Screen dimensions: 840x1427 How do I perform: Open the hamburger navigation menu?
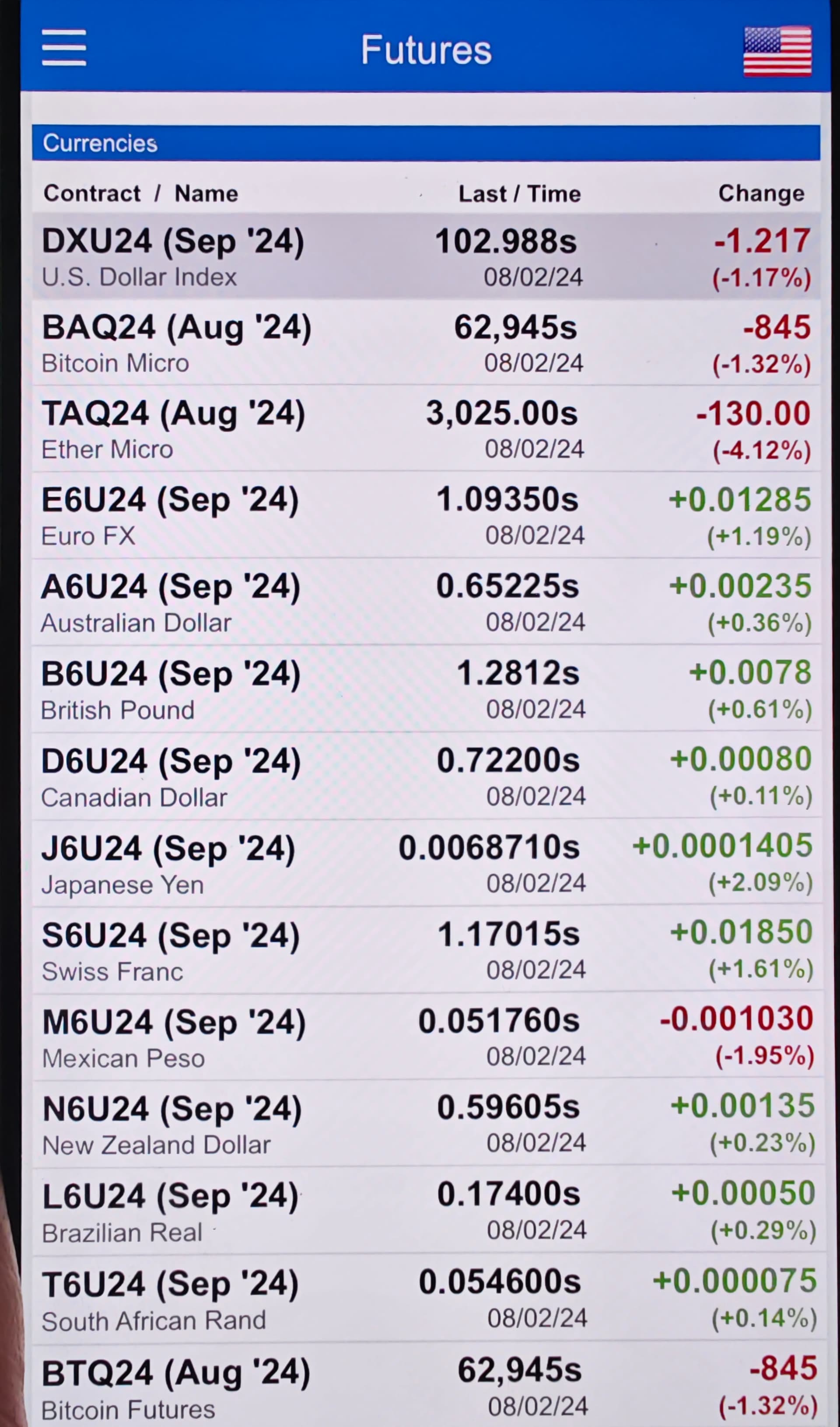pos(64,48)
